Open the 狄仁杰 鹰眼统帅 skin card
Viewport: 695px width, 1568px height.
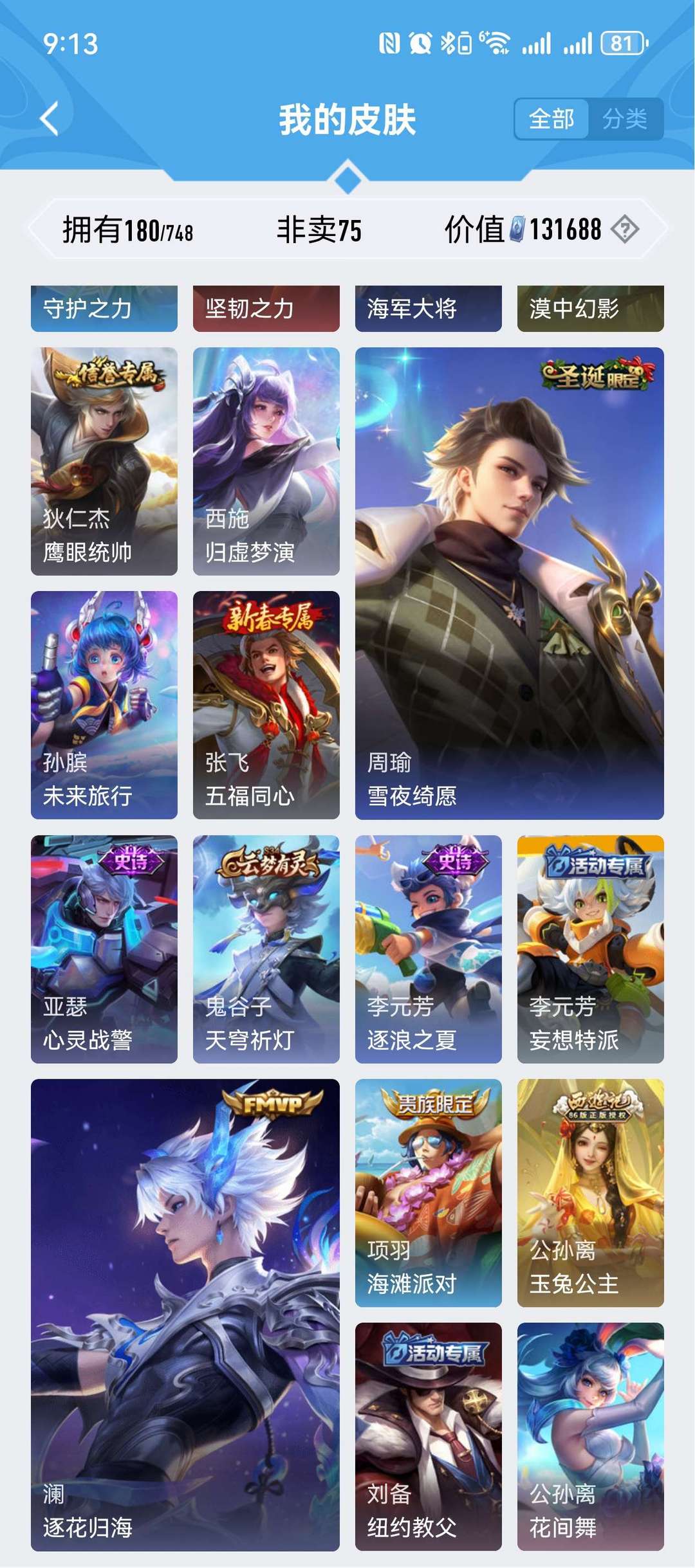(x=104, y=460)
